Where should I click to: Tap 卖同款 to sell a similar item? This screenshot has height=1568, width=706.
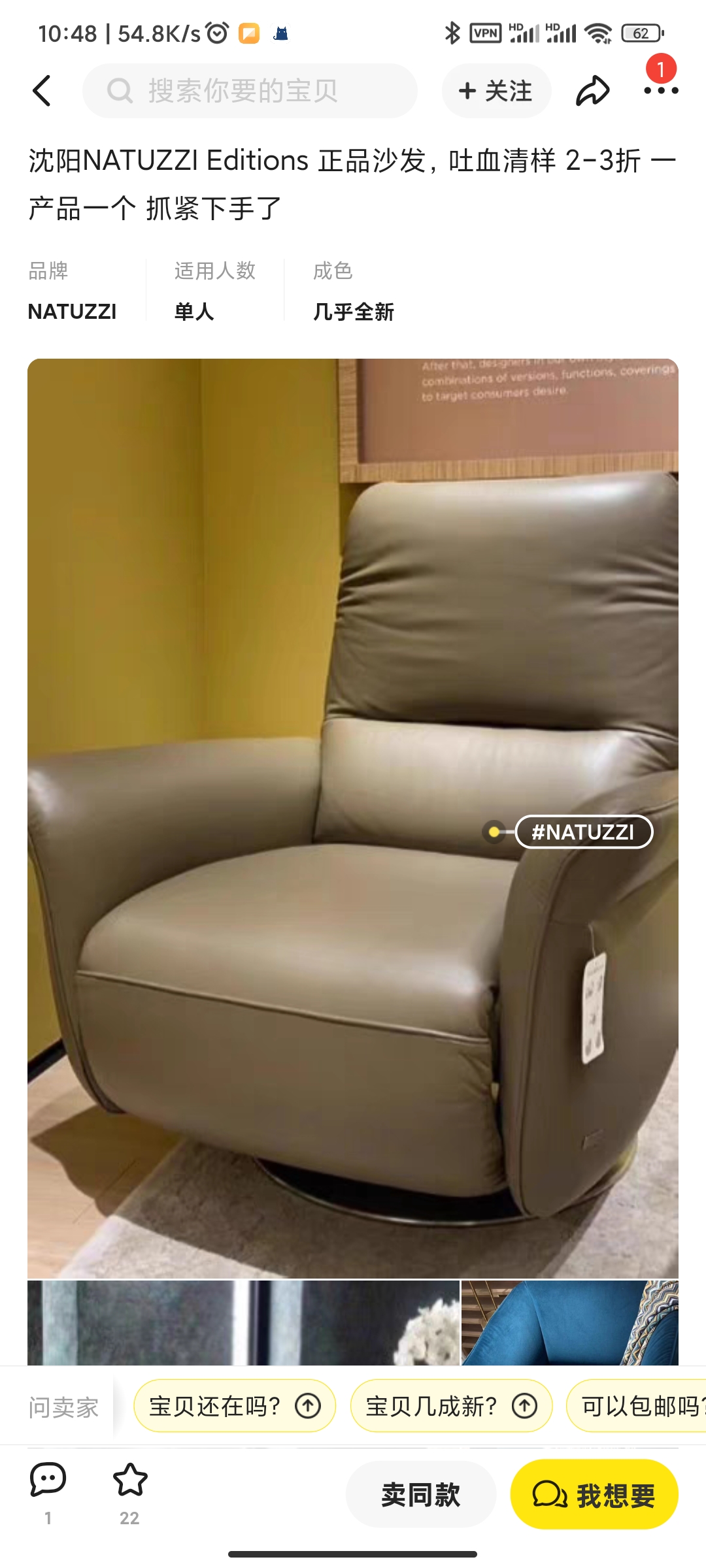pyautogui.click(x=420, y=1495)
